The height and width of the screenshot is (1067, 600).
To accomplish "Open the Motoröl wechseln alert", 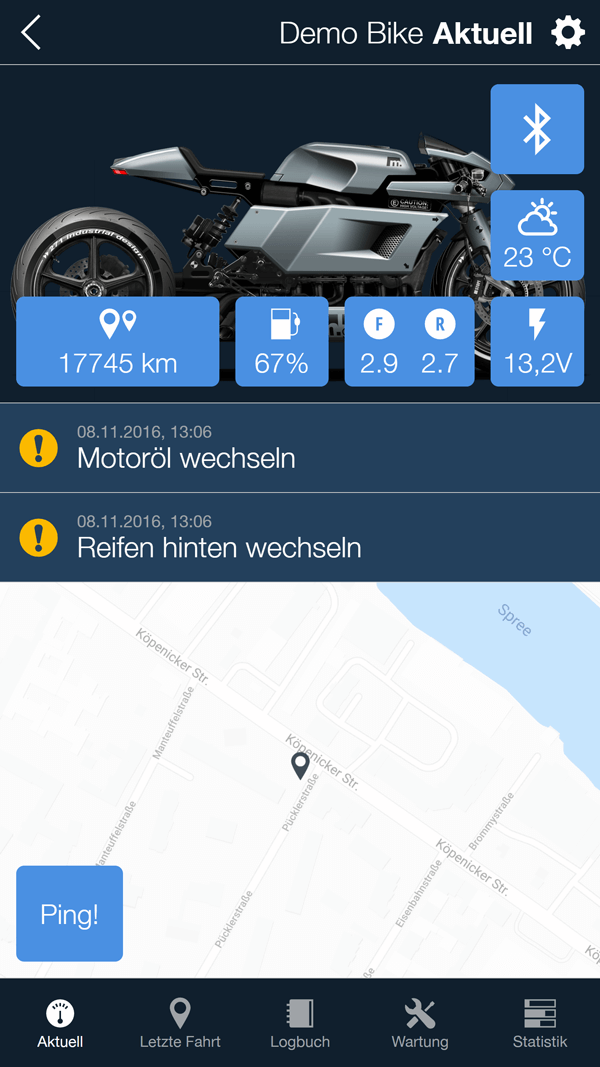I will [300, 448].
